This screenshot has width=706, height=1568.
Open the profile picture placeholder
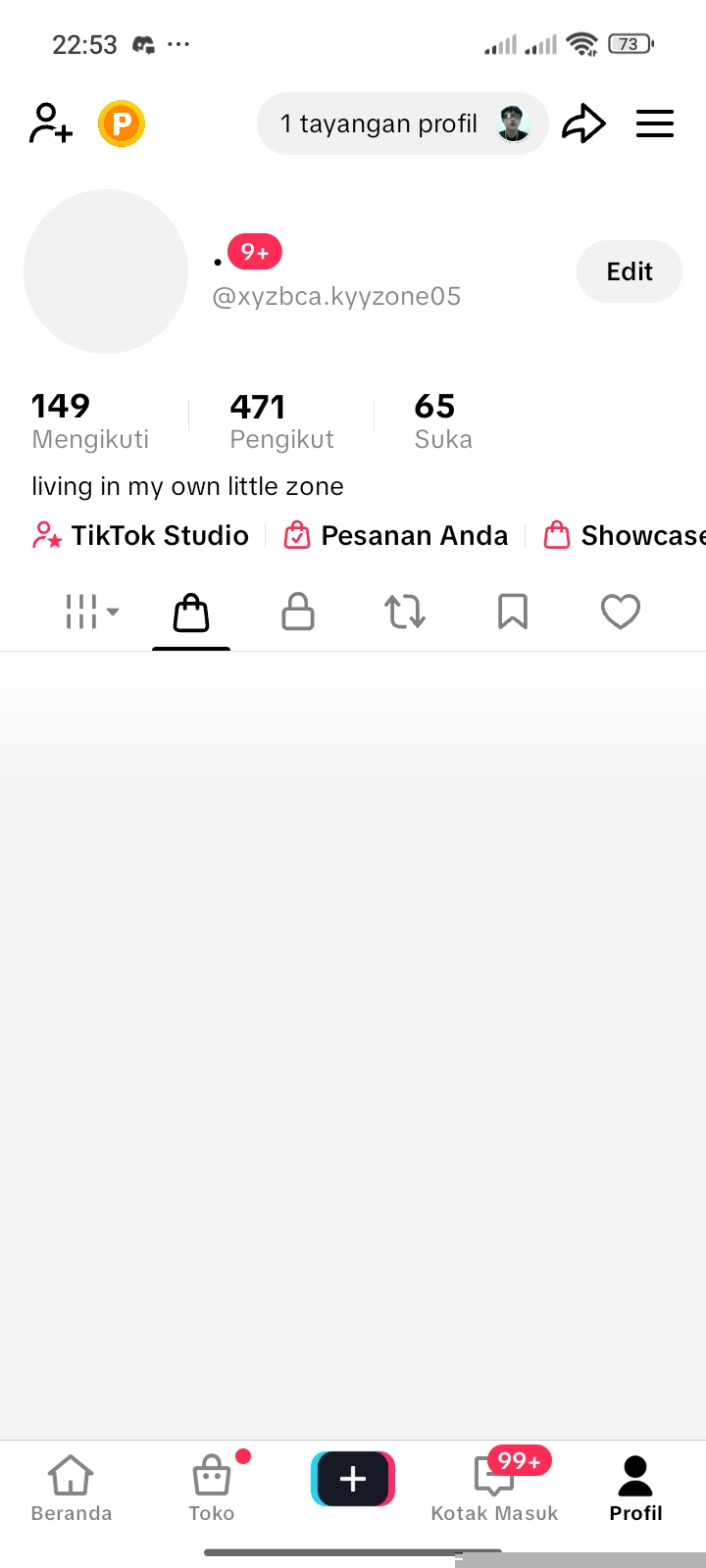[106, 271]
